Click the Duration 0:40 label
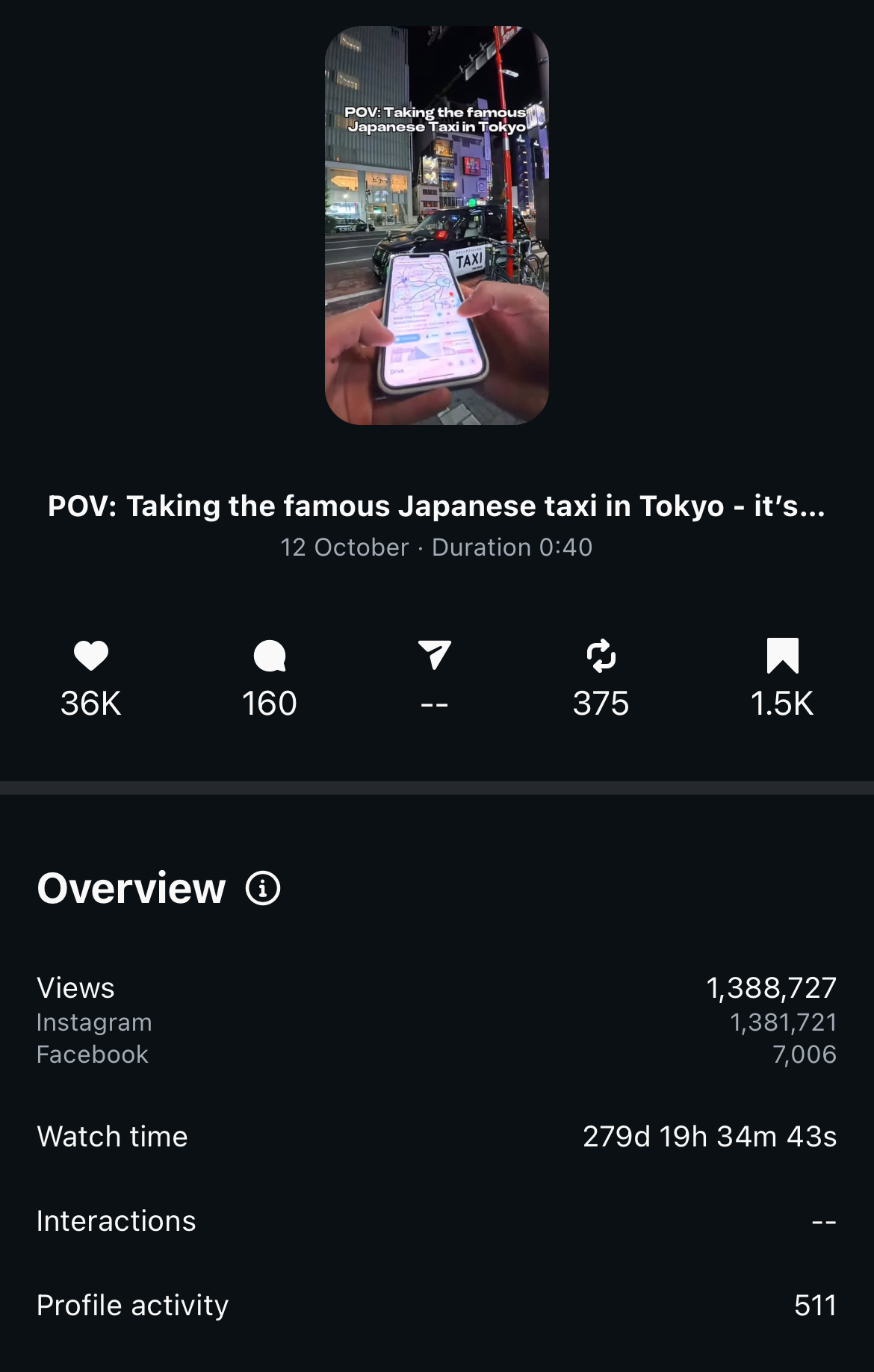Screen dimensions: 874x1372 click(x=512, y=547)
